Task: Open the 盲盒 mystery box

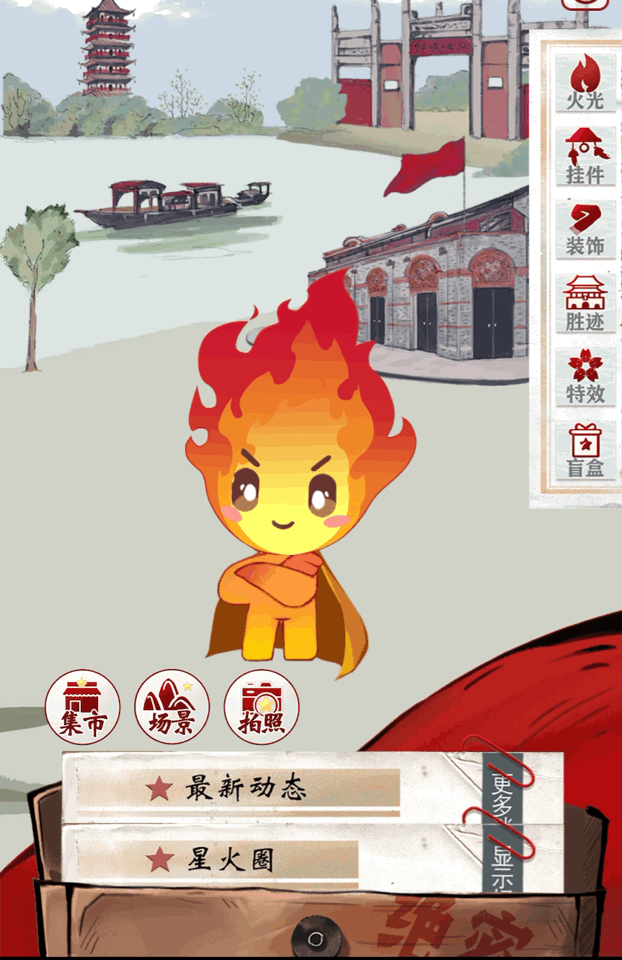Action: point(585,451)
